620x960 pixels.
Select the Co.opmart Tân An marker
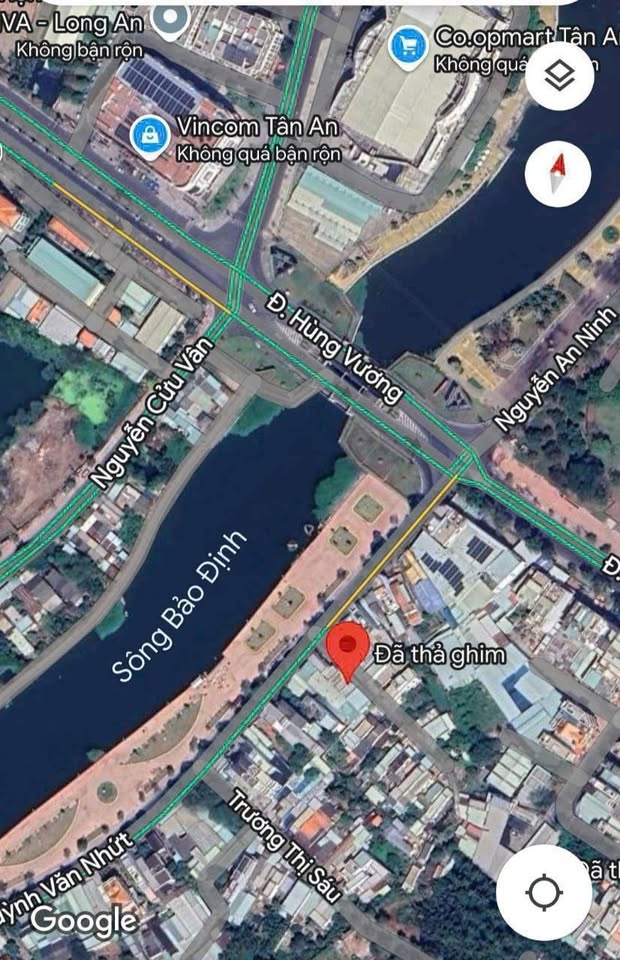[x=408, y=45]
